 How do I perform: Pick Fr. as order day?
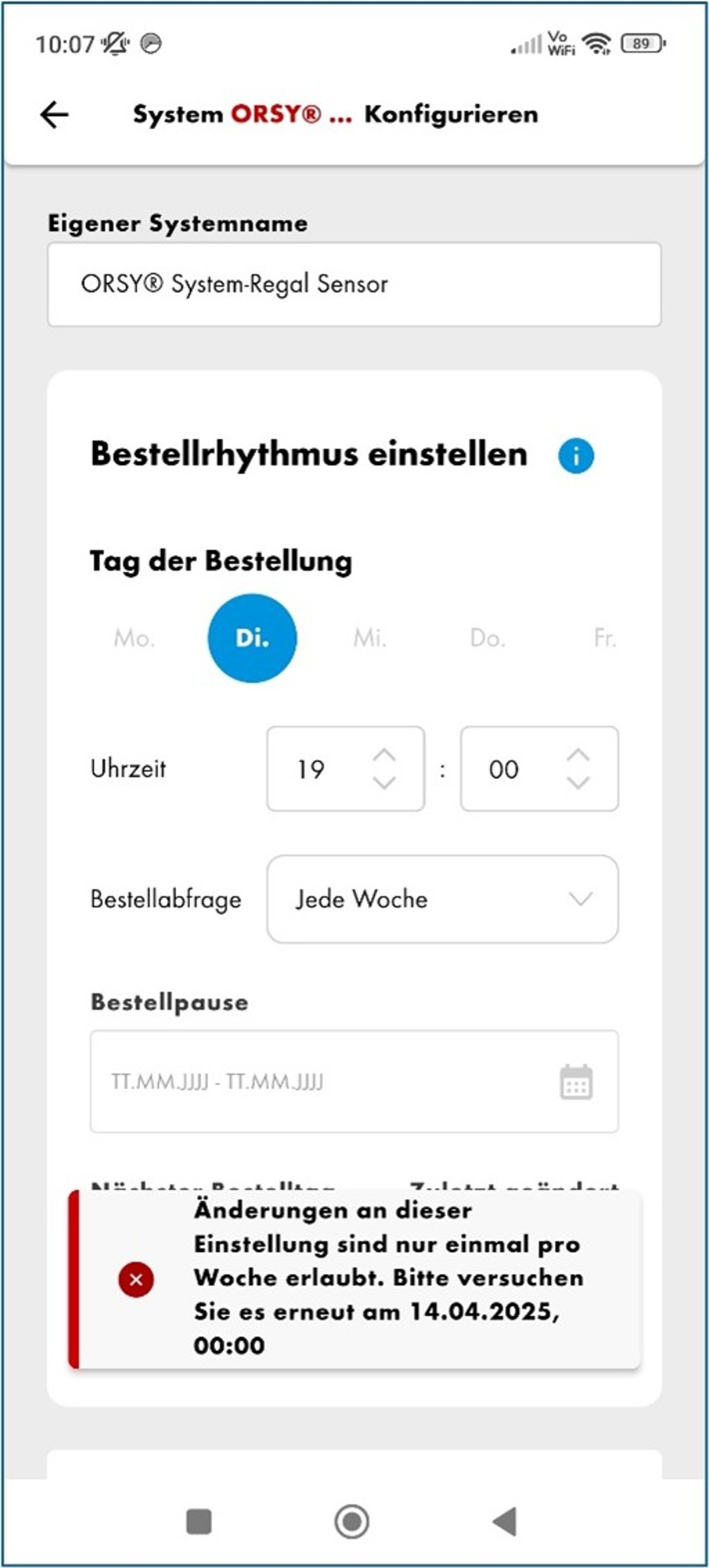point(604,638)
